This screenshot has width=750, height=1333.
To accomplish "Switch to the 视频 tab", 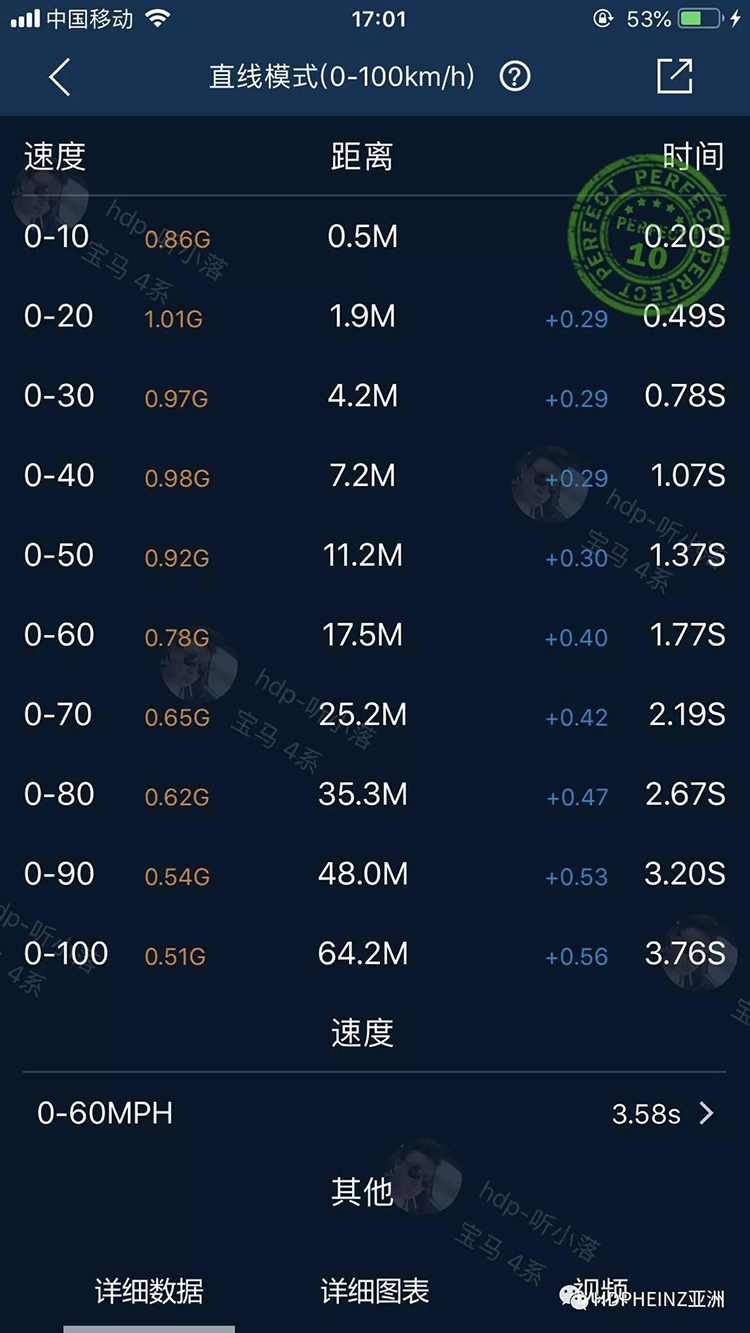I will [601, 1291].
